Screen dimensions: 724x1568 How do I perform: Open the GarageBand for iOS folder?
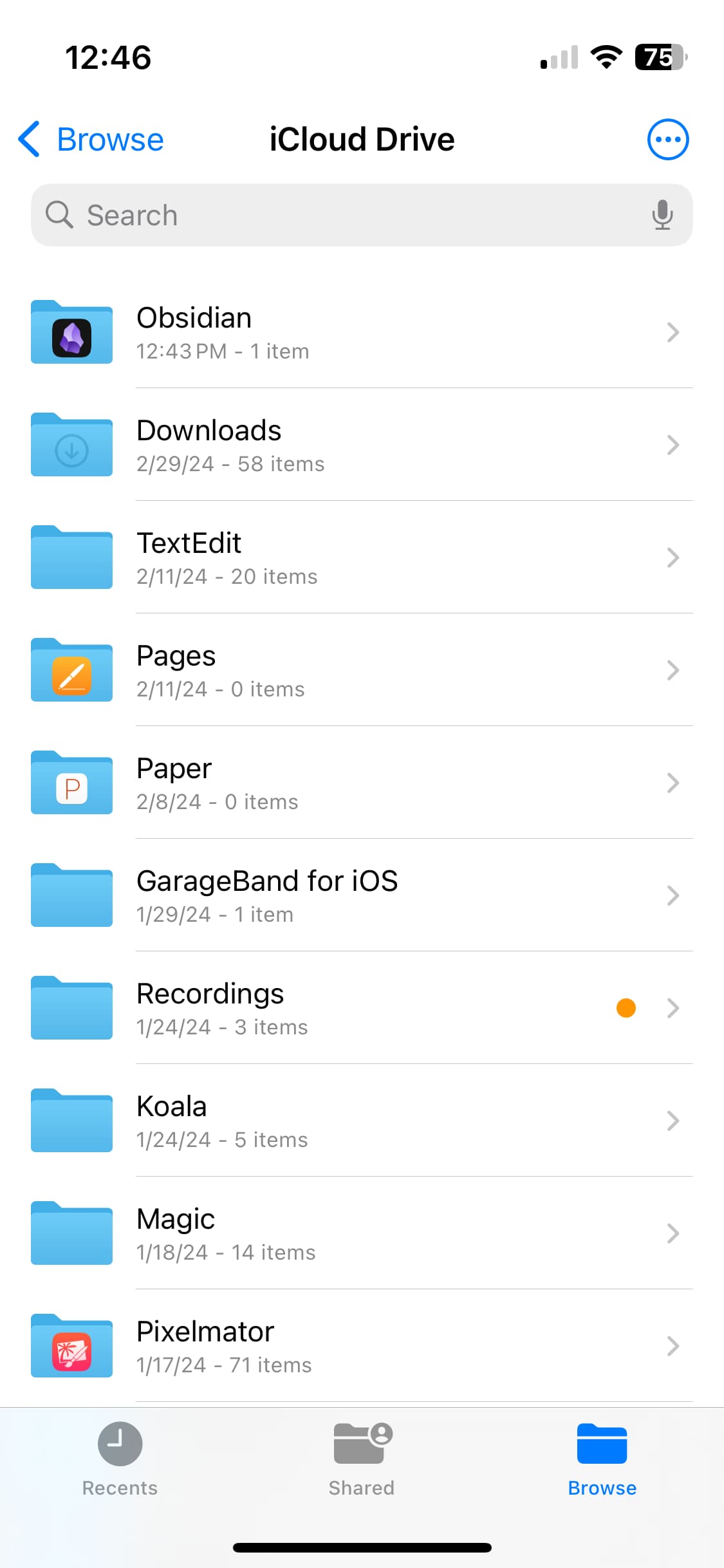[362, 895]
